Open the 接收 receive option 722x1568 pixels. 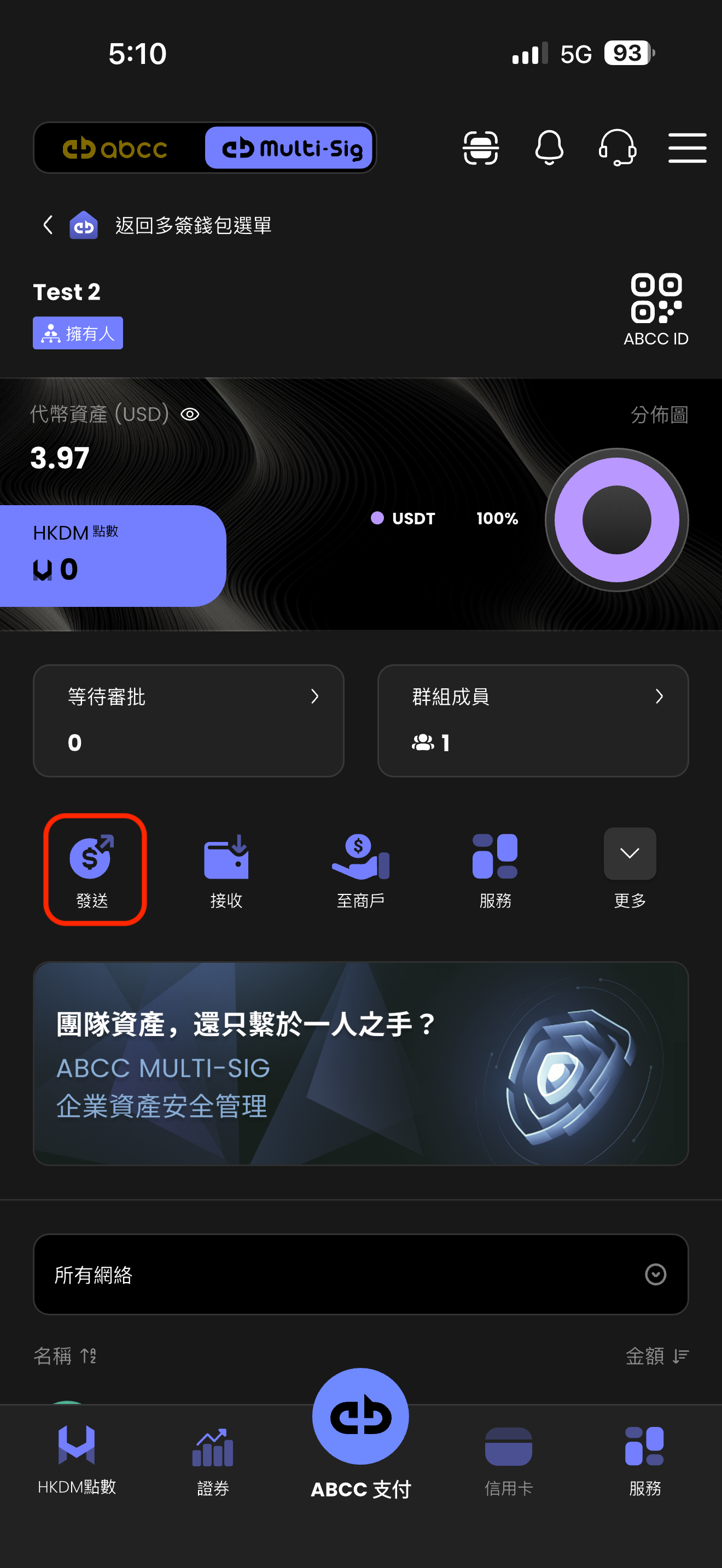tap(226, 869)
